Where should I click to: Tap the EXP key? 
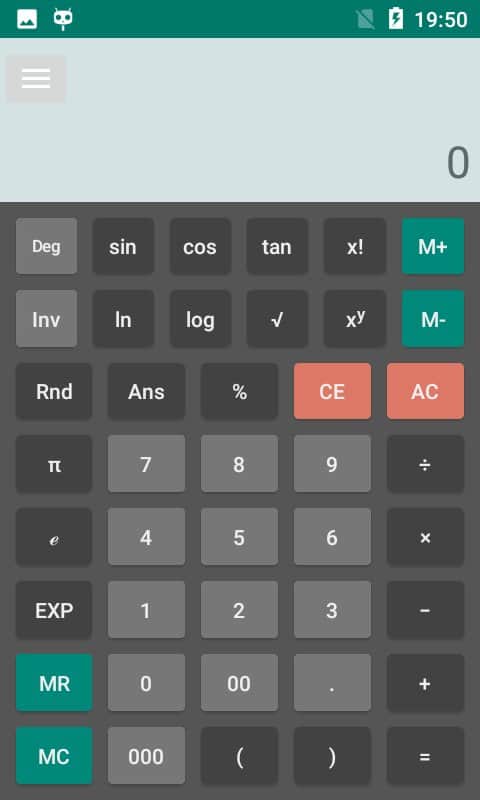(x=54, y=610)
